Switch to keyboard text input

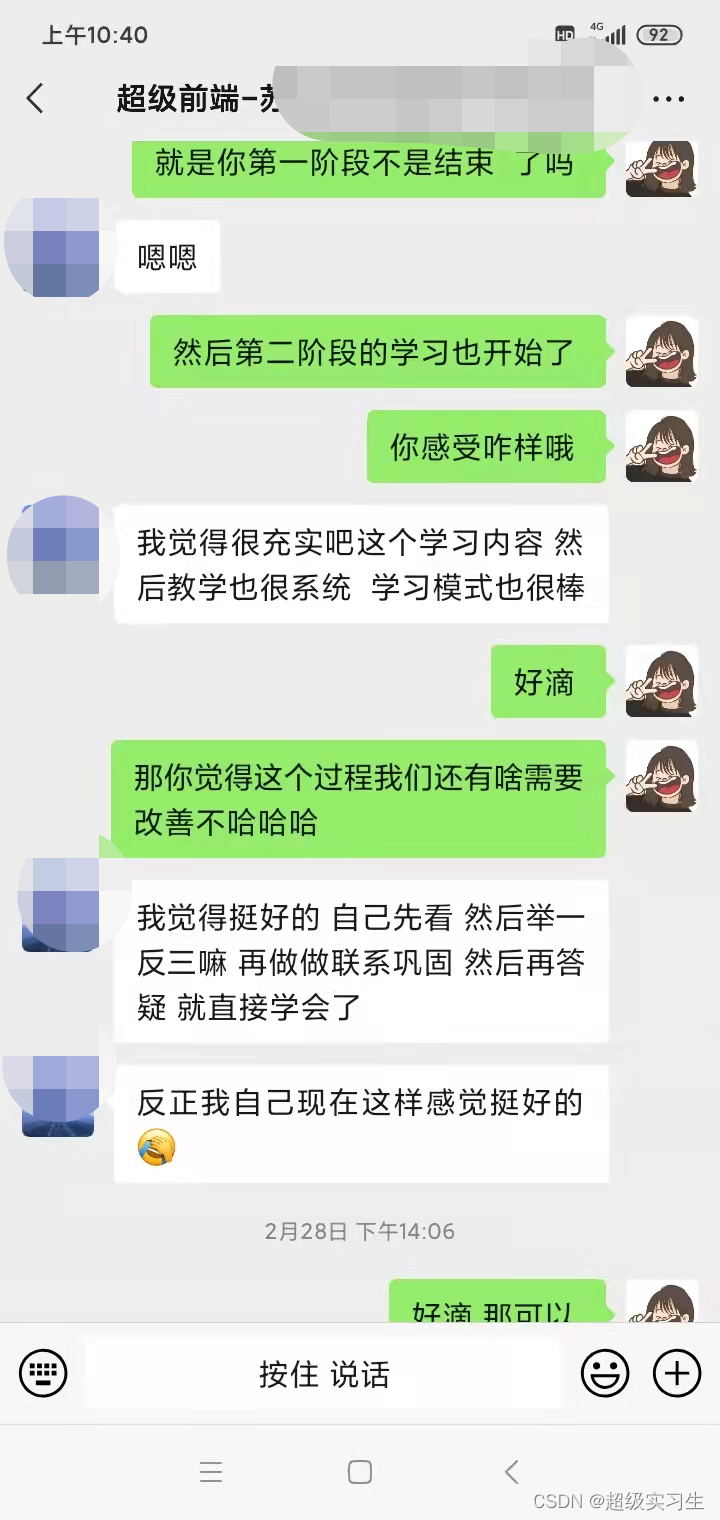(x=43, y=1373)
